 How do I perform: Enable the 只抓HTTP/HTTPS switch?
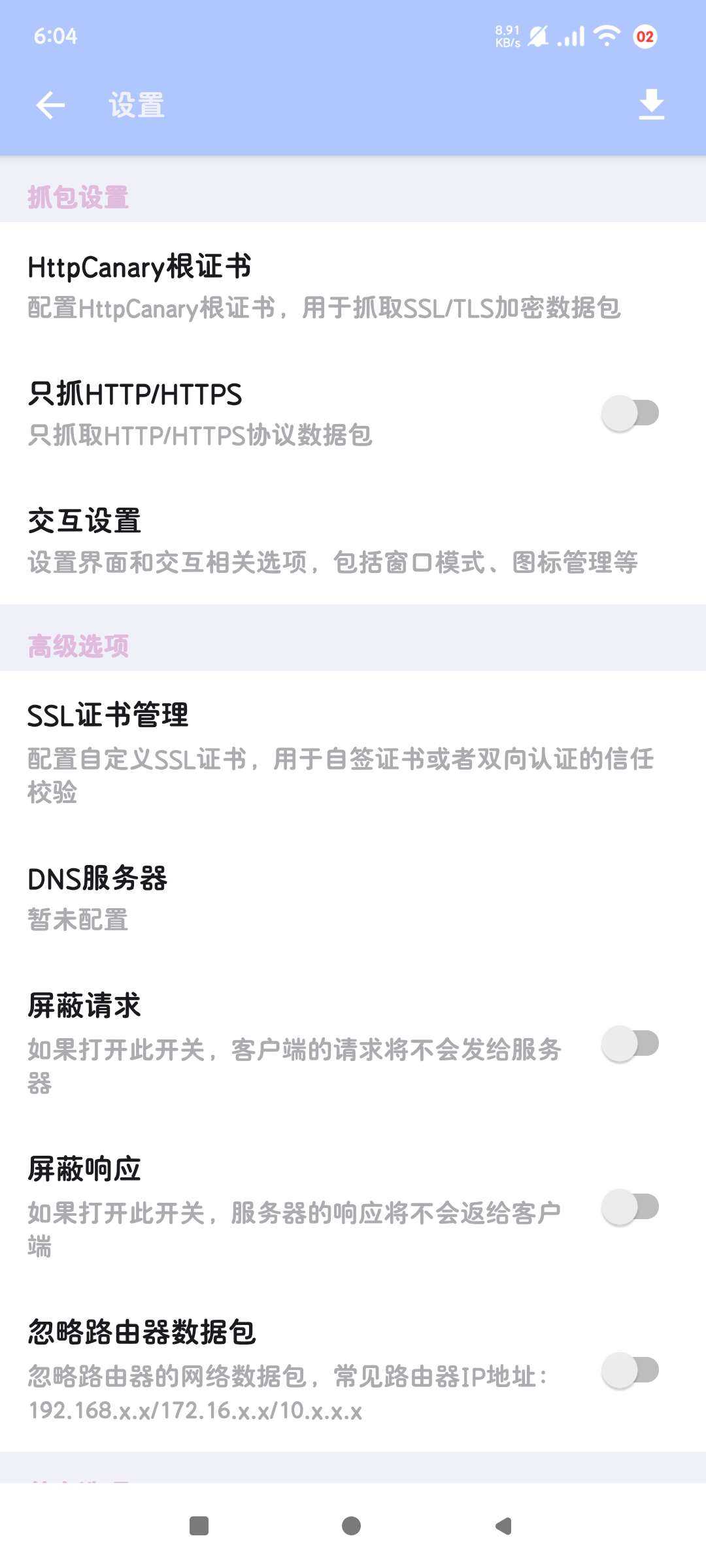point(630,413)
